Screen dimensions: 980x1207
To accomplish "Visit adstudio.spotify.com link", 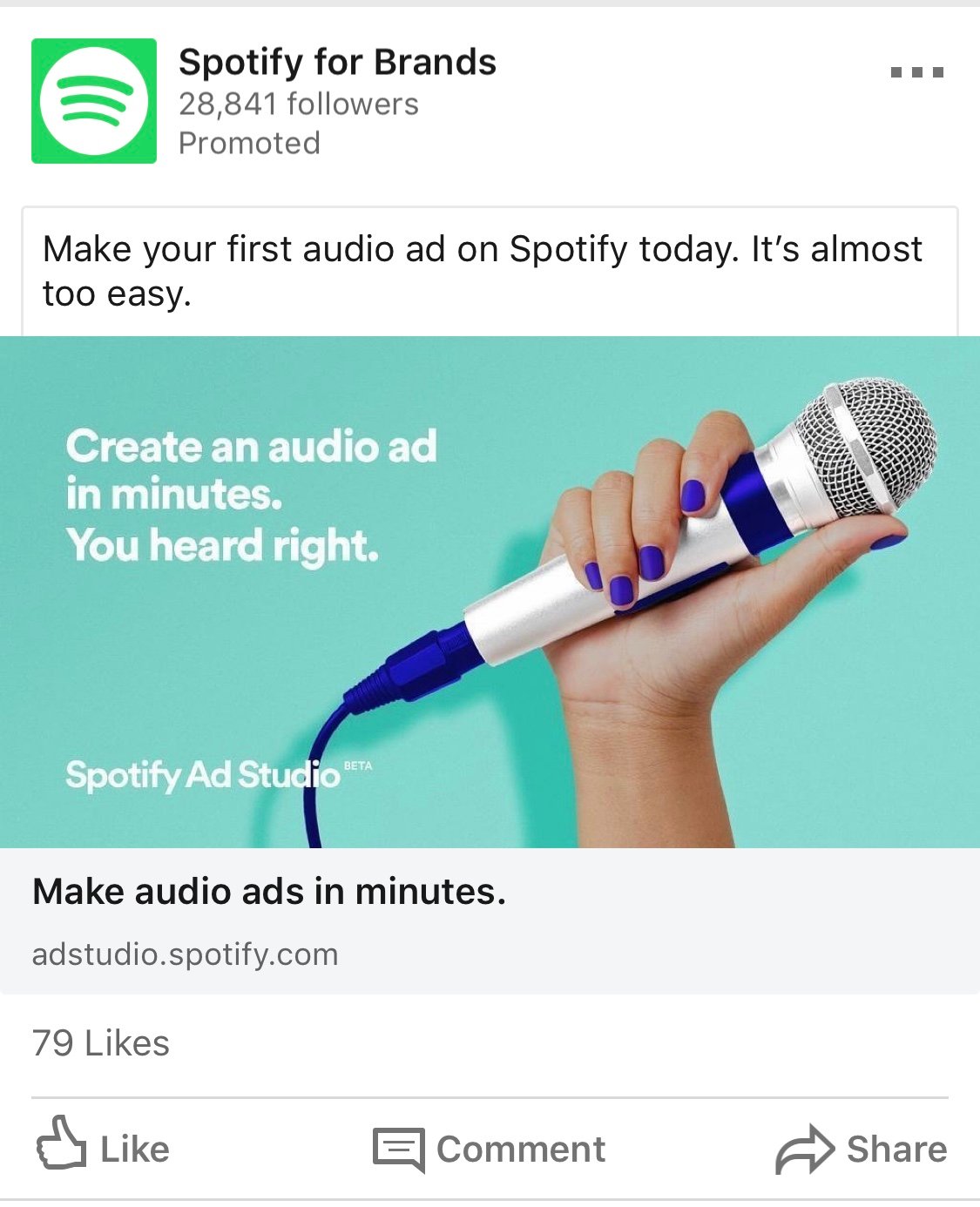I will pos(186,954).
